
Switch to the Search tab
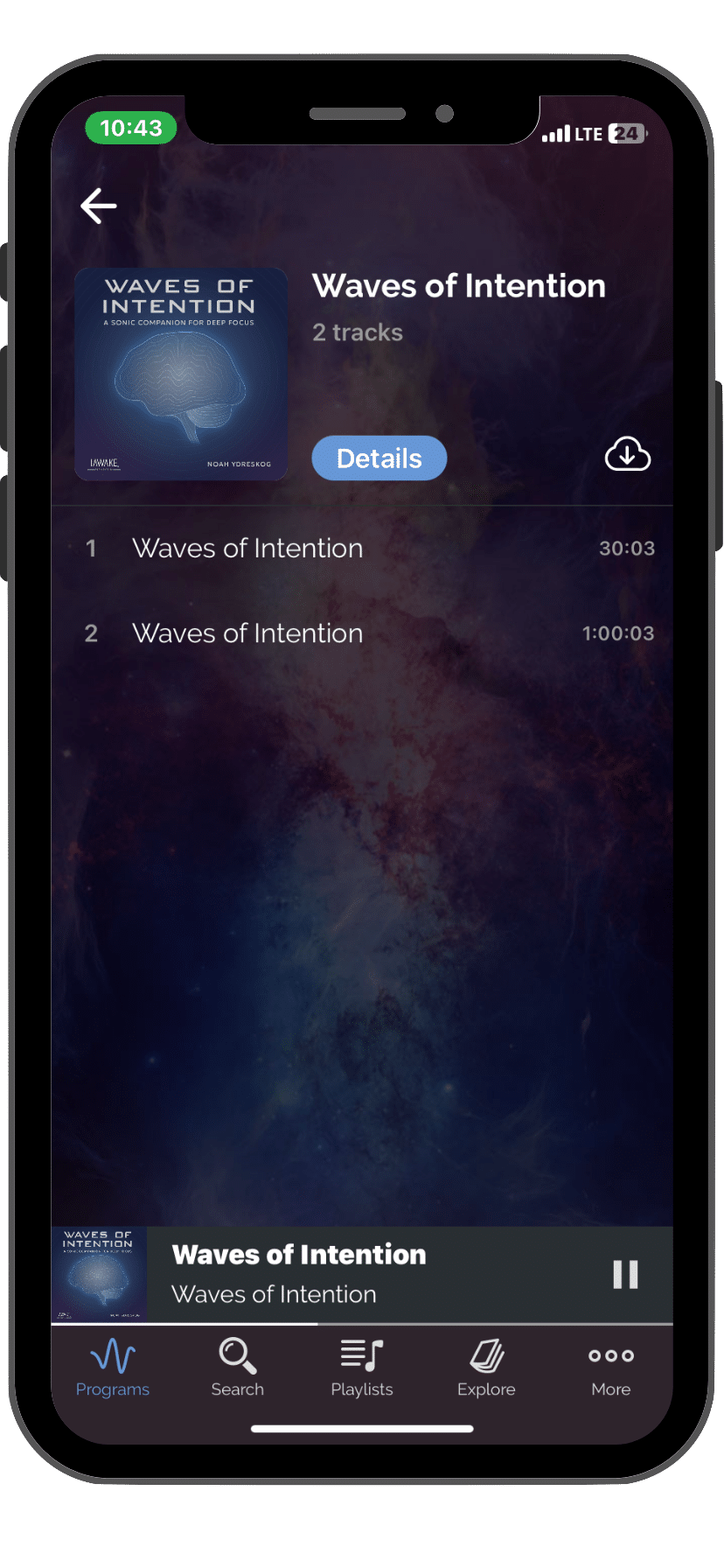tap(237, 1368)
